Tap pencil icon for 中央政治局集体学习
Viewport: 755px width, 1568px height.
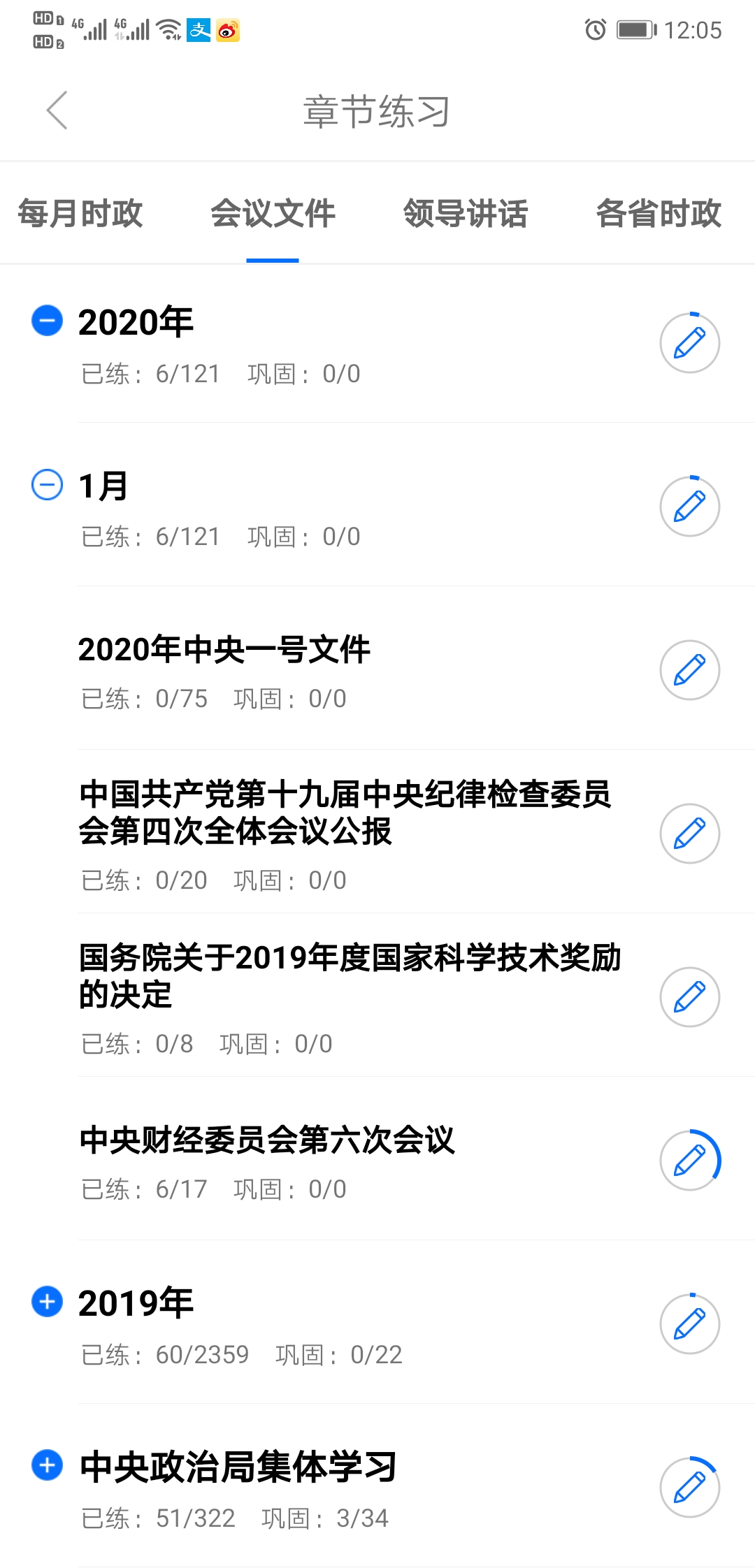coord(689,1487)
